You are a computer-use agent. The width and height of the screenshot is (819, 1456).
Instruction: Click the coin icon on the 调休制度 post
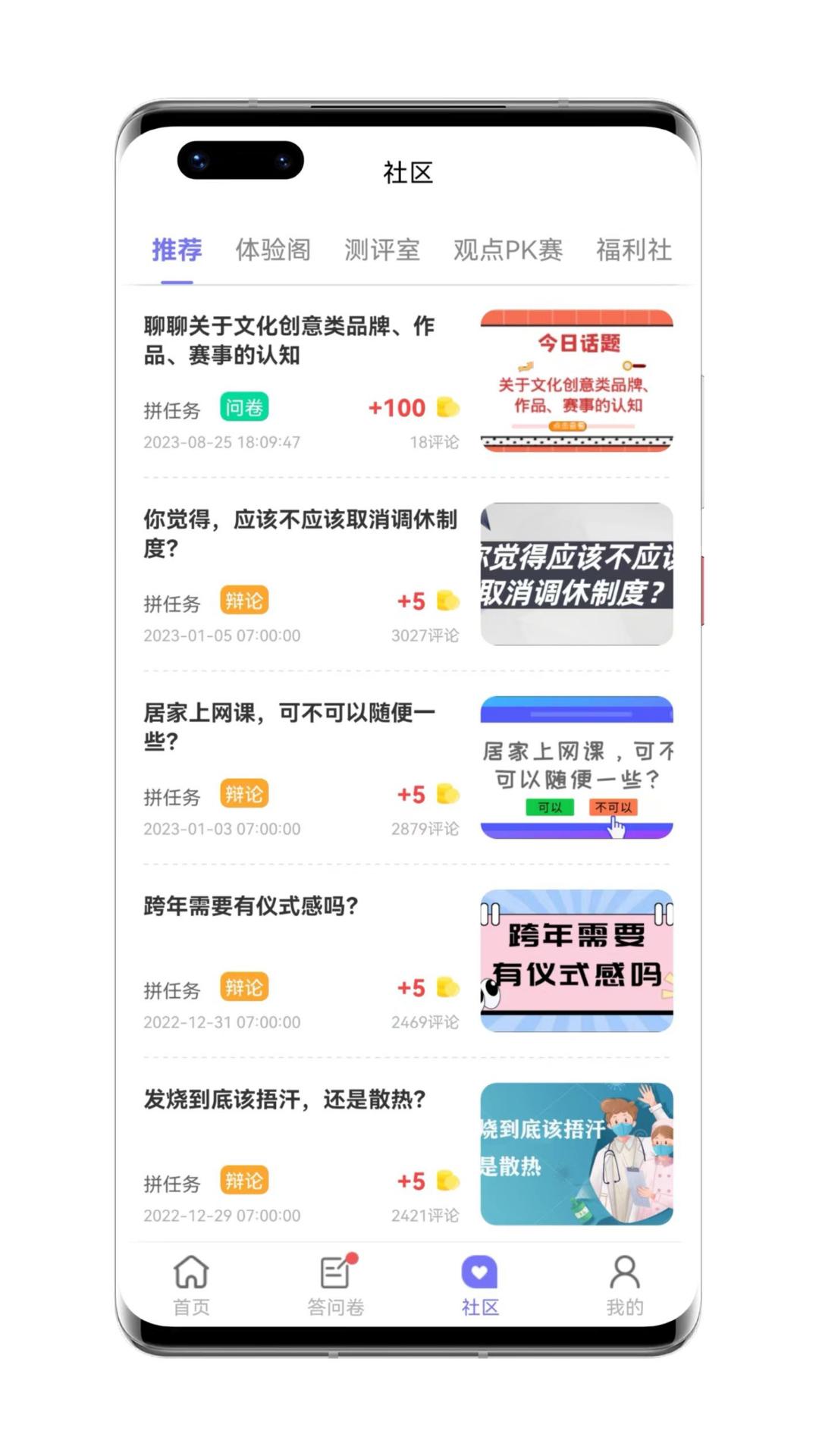click(447, 601)
